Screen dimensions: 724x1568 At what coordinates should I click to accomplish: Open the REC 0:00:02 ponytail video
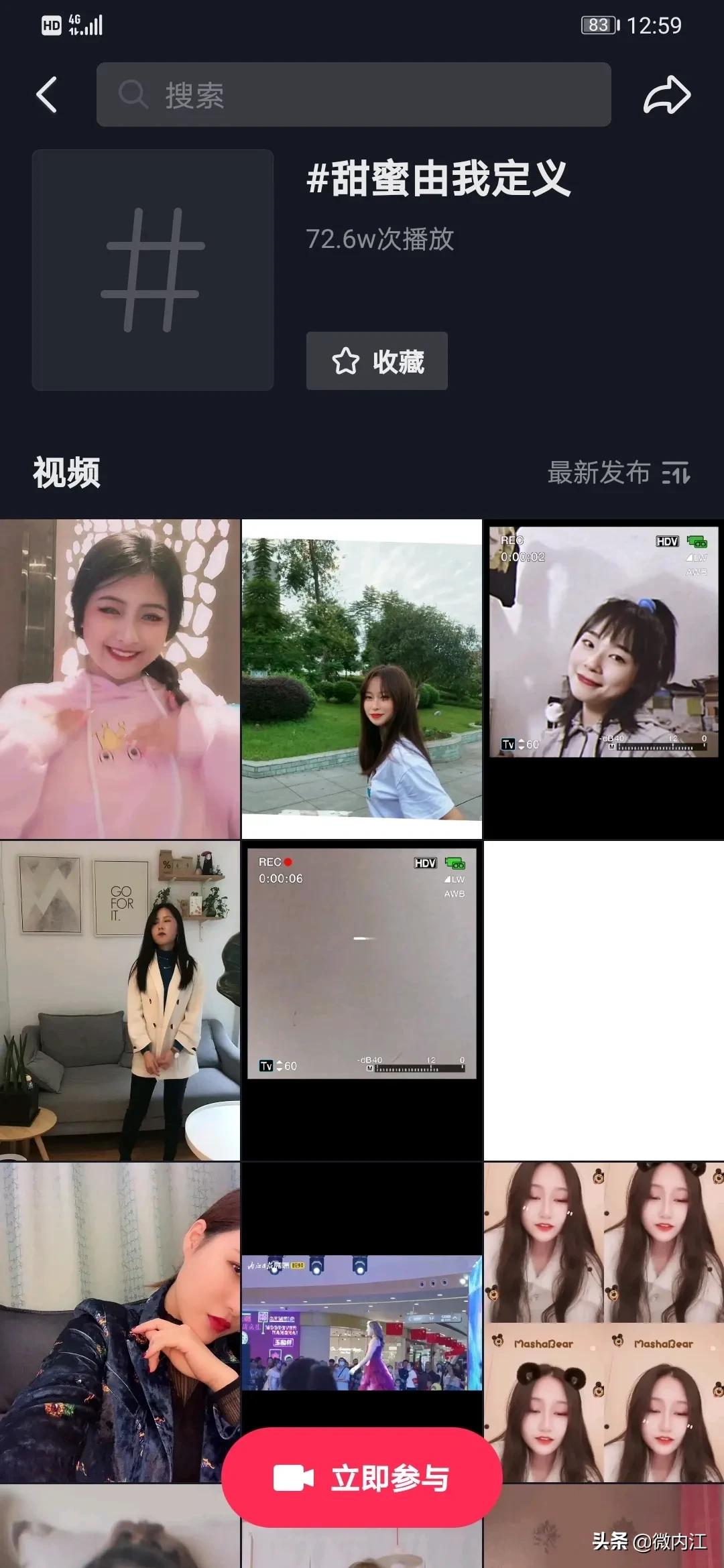pos(604,679)
